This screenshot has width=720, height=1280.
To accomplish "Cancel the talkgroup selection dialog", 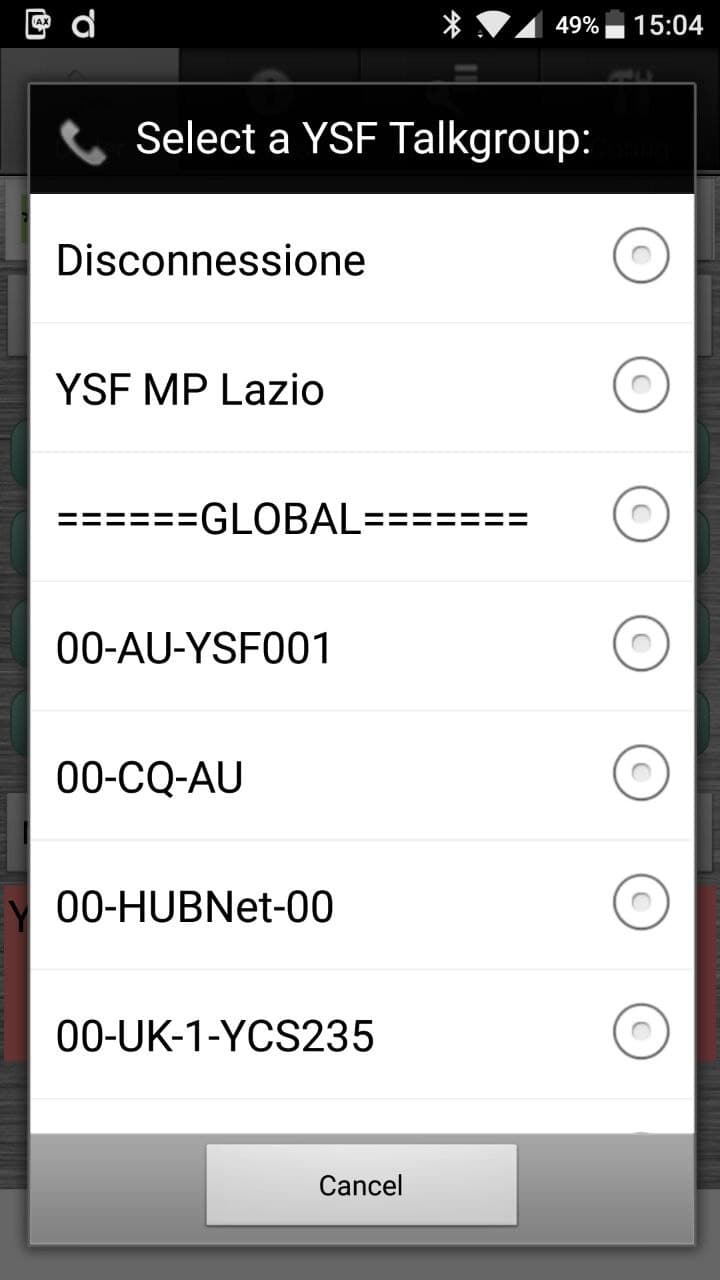I will click(x=361, y=1185).
